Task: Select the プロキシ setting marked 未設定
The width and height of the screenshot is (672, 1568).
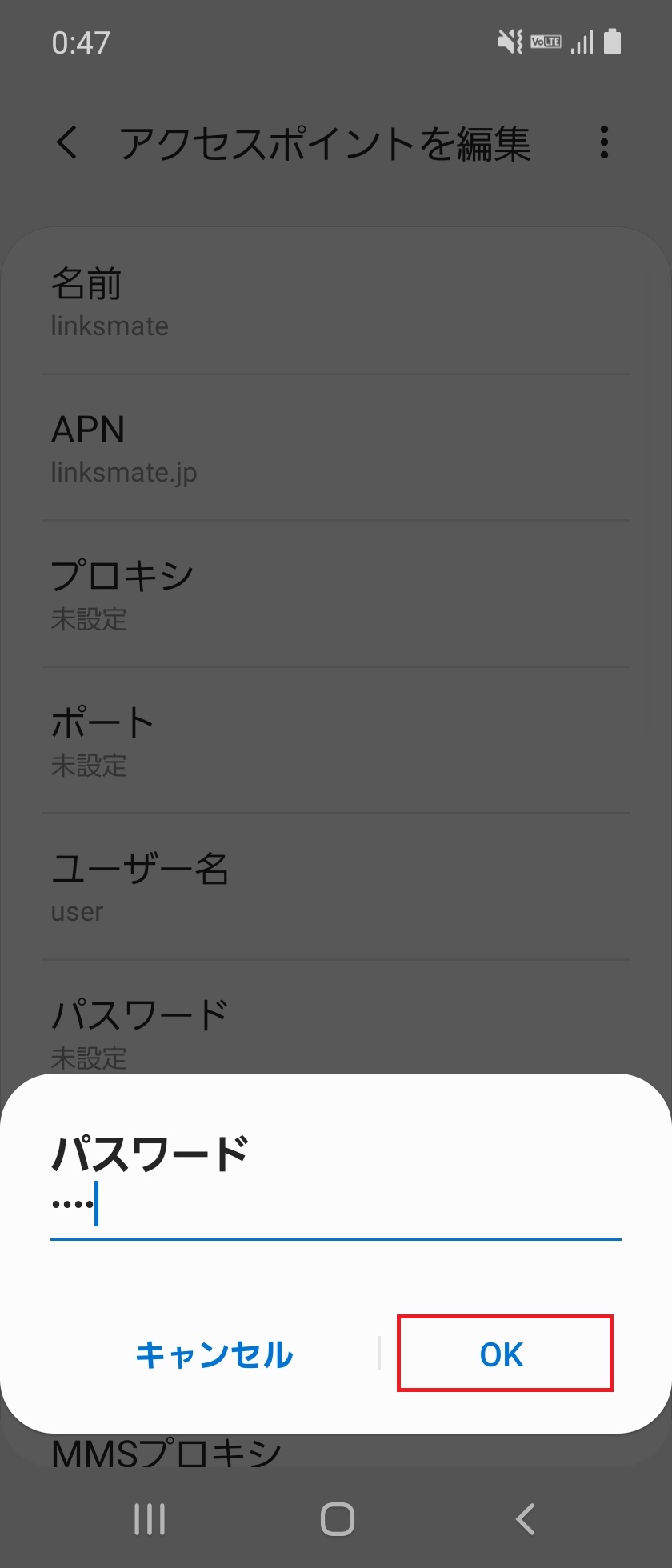Action: (x=336, y=594)
